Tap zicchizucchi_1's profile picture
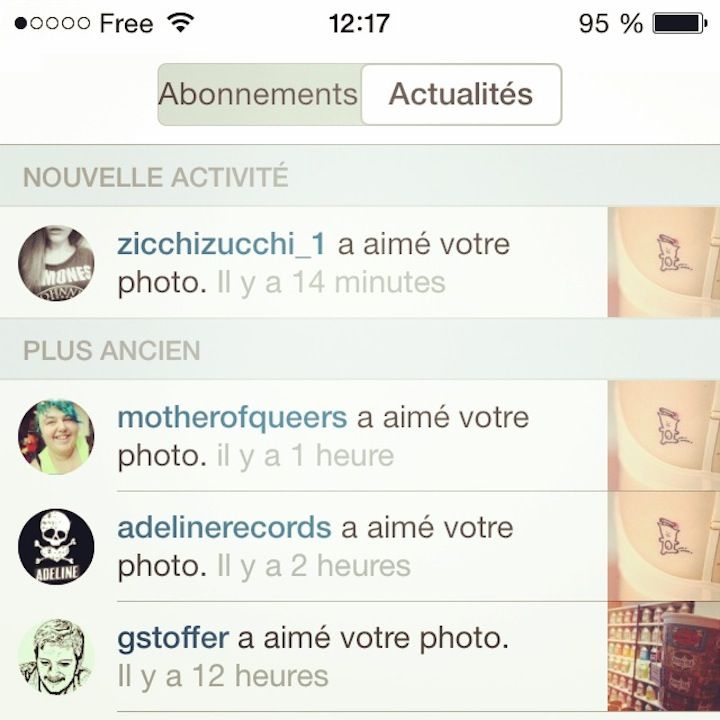The width and height of the screenshot is (720, 720). click(x=57, y=262)
